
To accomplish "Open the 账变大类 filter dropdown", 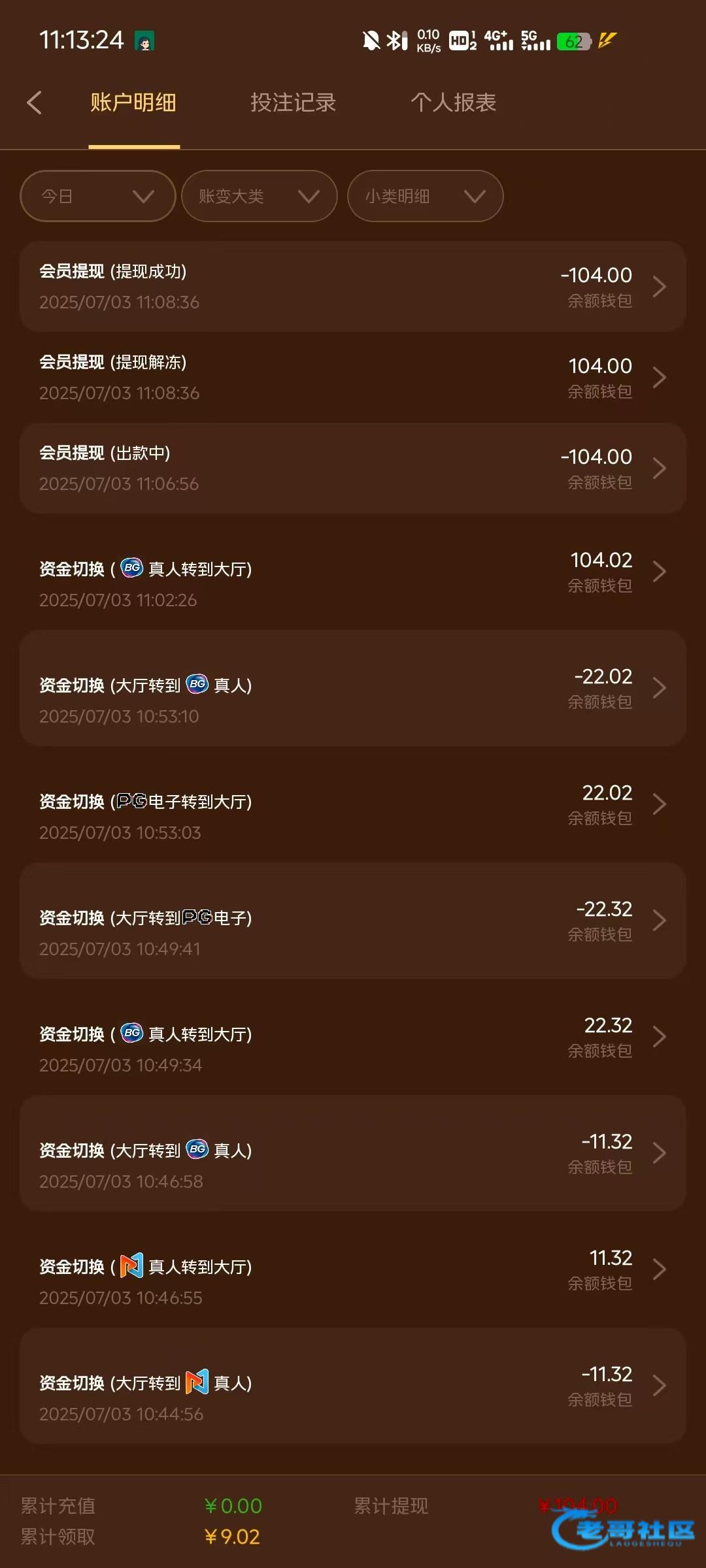I will point(259,196).
